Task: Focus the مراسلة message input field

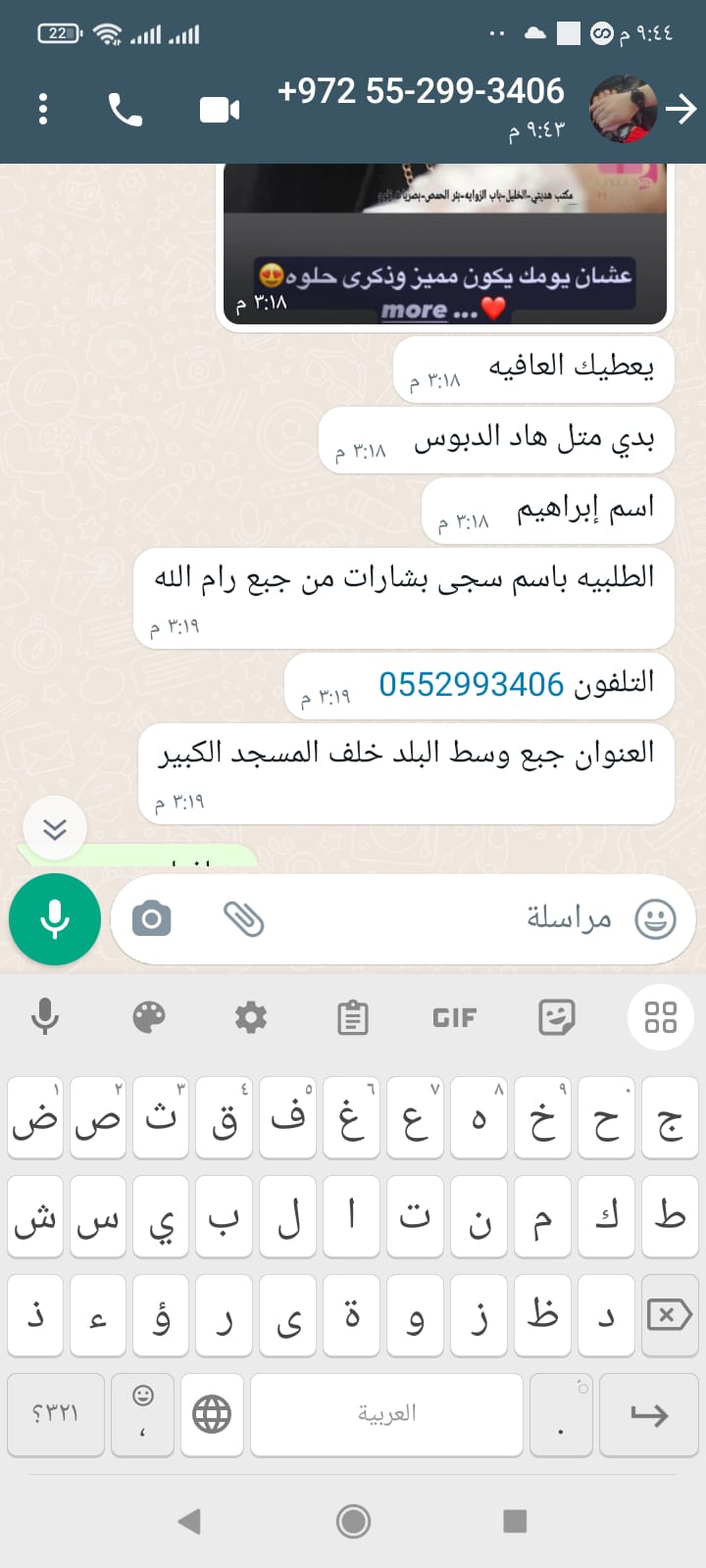Action: click(x=441, y=919)
